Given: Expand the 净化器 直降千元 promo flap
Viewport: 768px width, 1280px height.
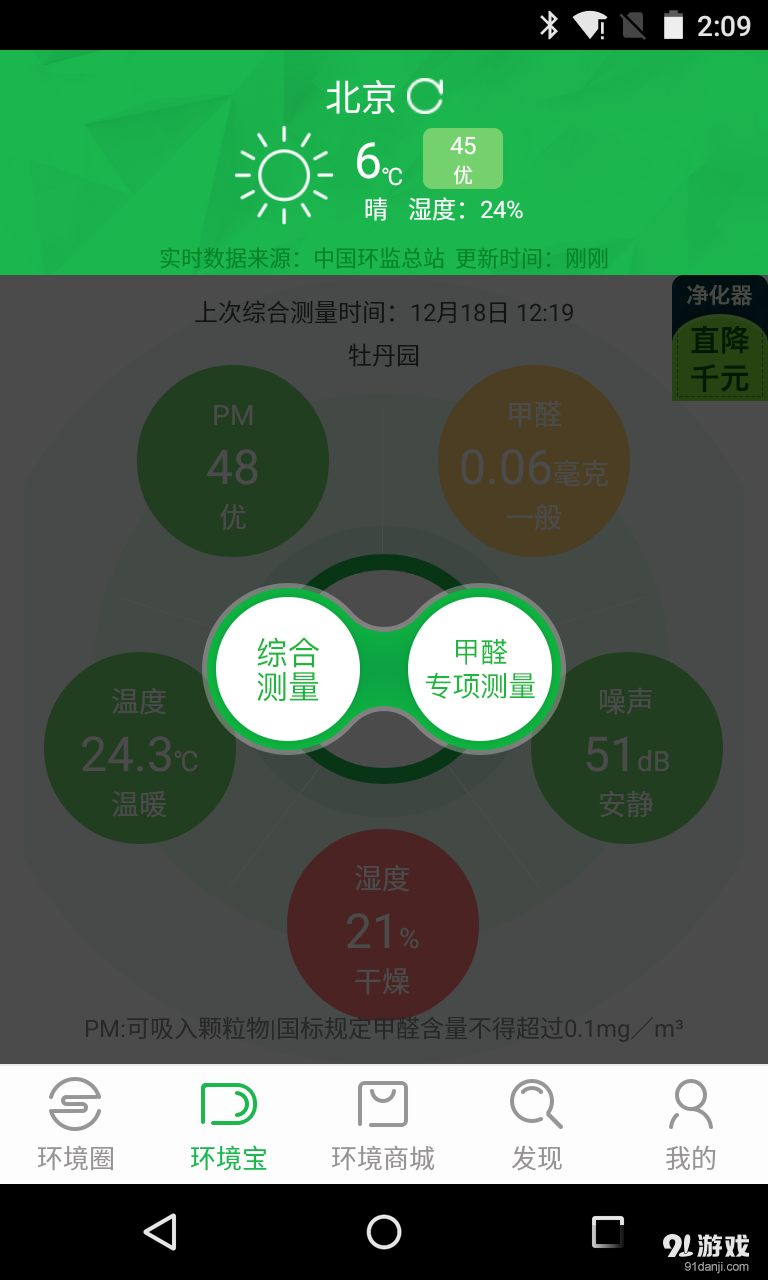Looking at the screenshot, I should click(x=720, y=337).
